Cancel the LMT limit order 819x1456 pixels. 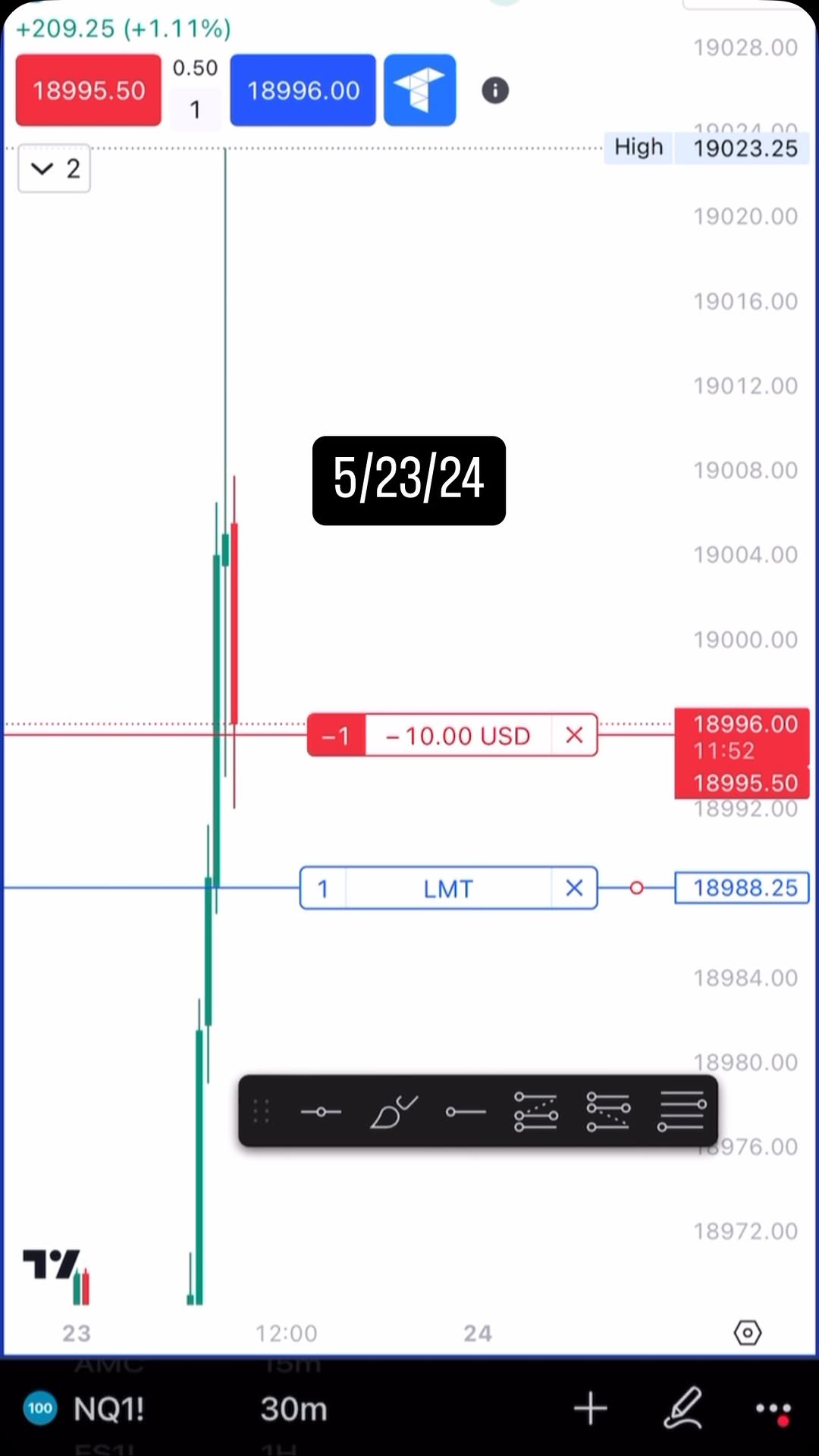(574, 888)
